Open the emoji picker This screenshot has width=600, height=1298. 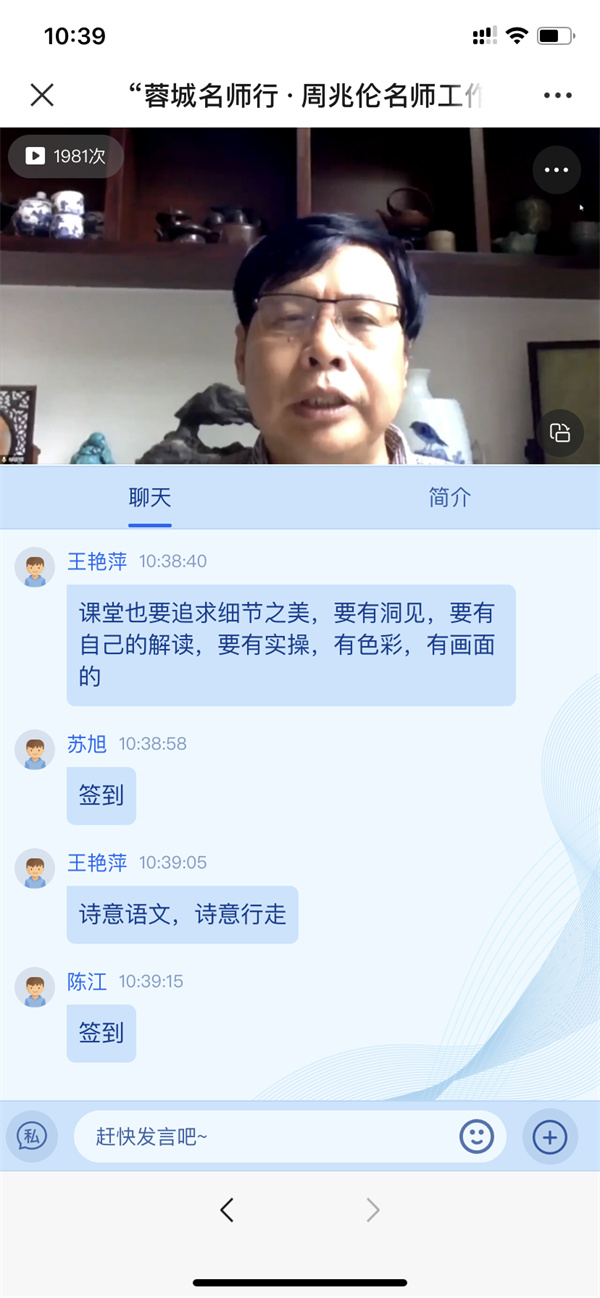(x=477, y=1136)
